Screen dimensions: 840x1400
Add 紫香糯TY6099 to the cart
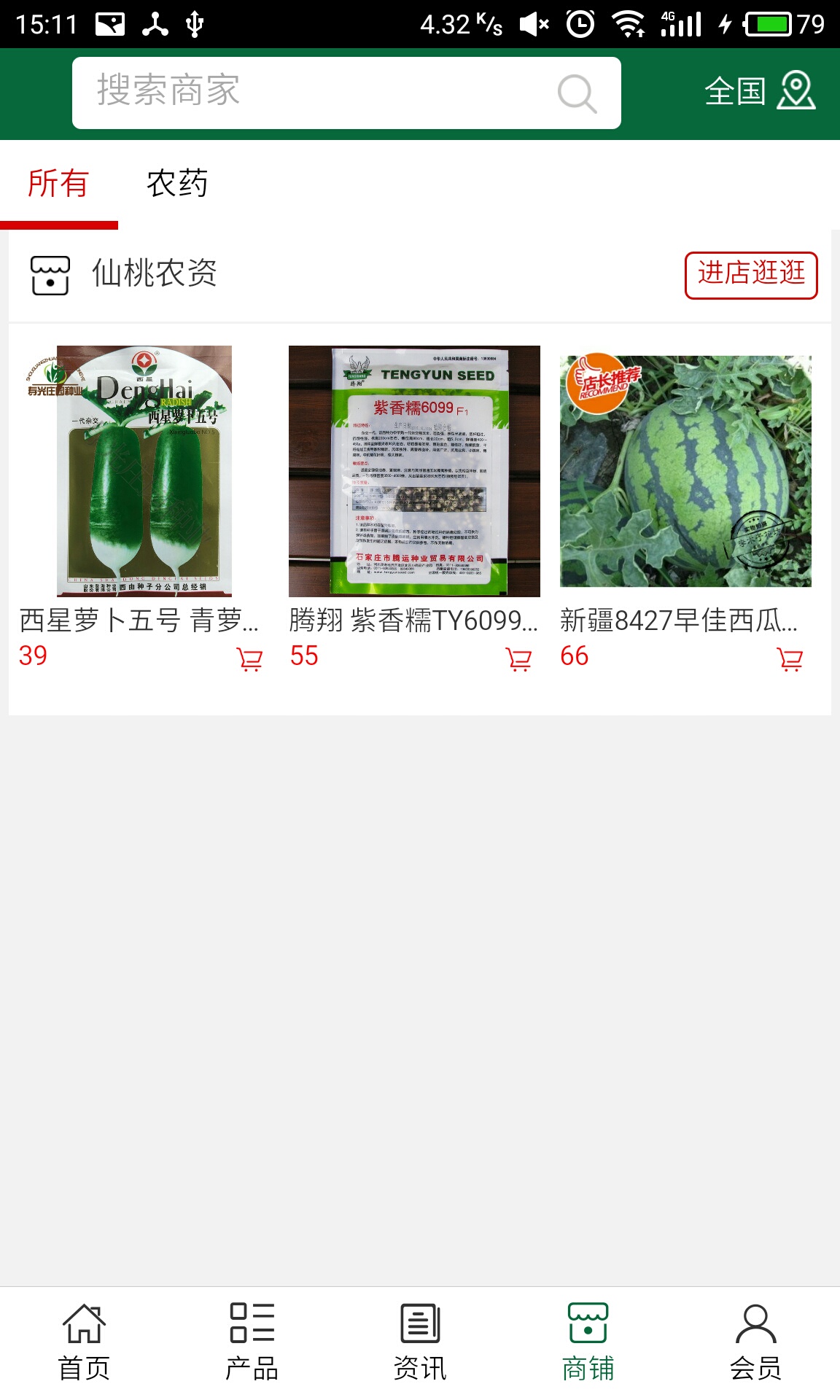[x=518, y=659]
